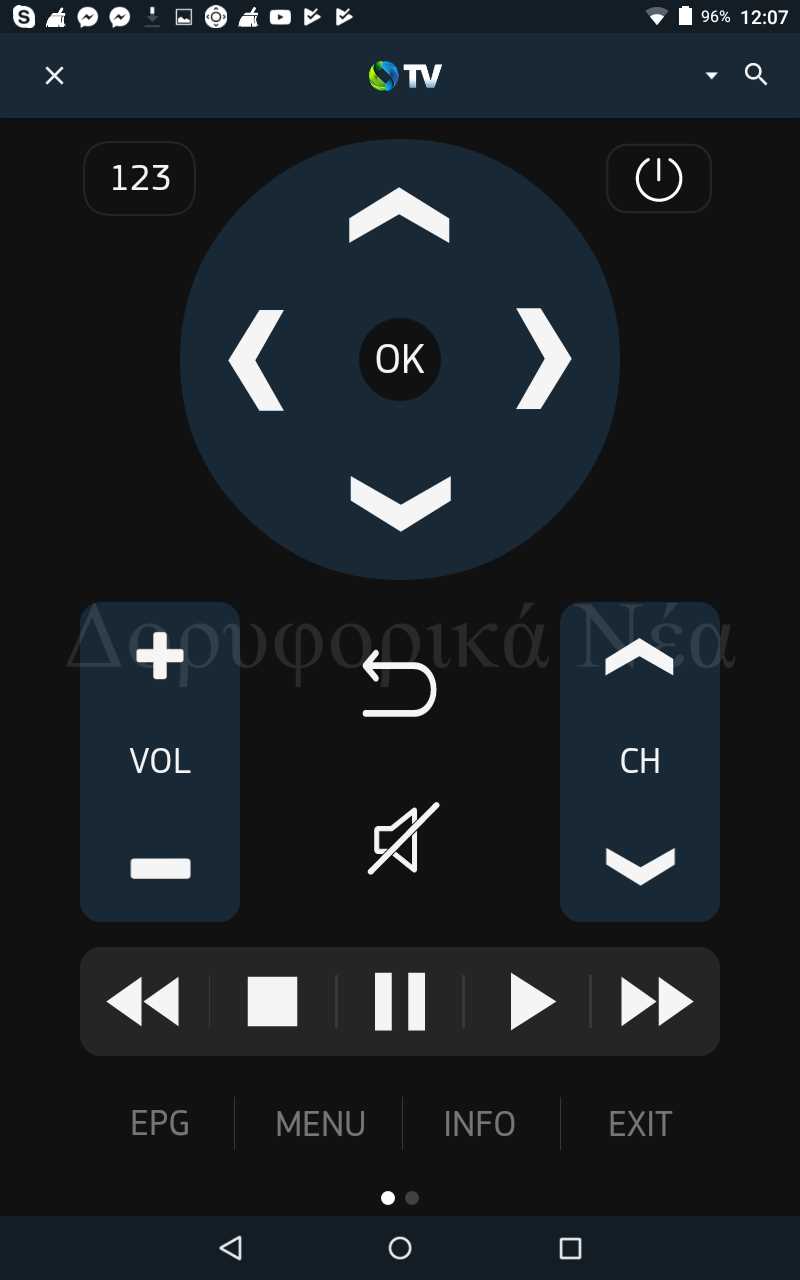Mute the TV sound
Screen dimensions: 800x1280
(403, 838)
